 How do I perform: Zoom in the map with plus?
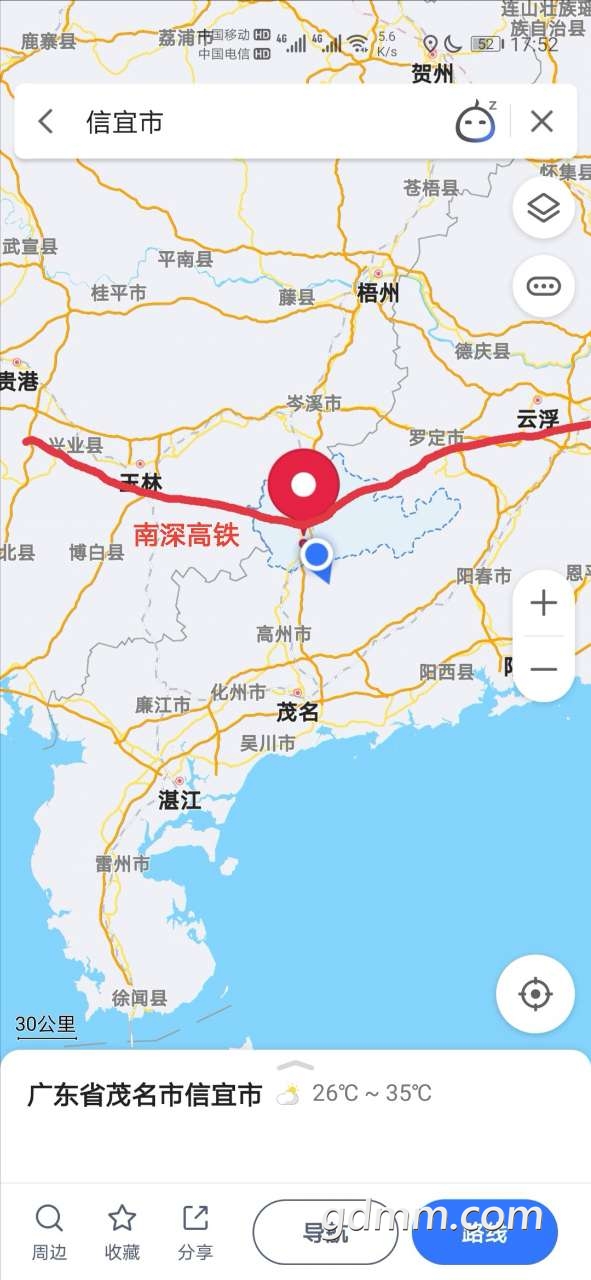tap(543, 603)
